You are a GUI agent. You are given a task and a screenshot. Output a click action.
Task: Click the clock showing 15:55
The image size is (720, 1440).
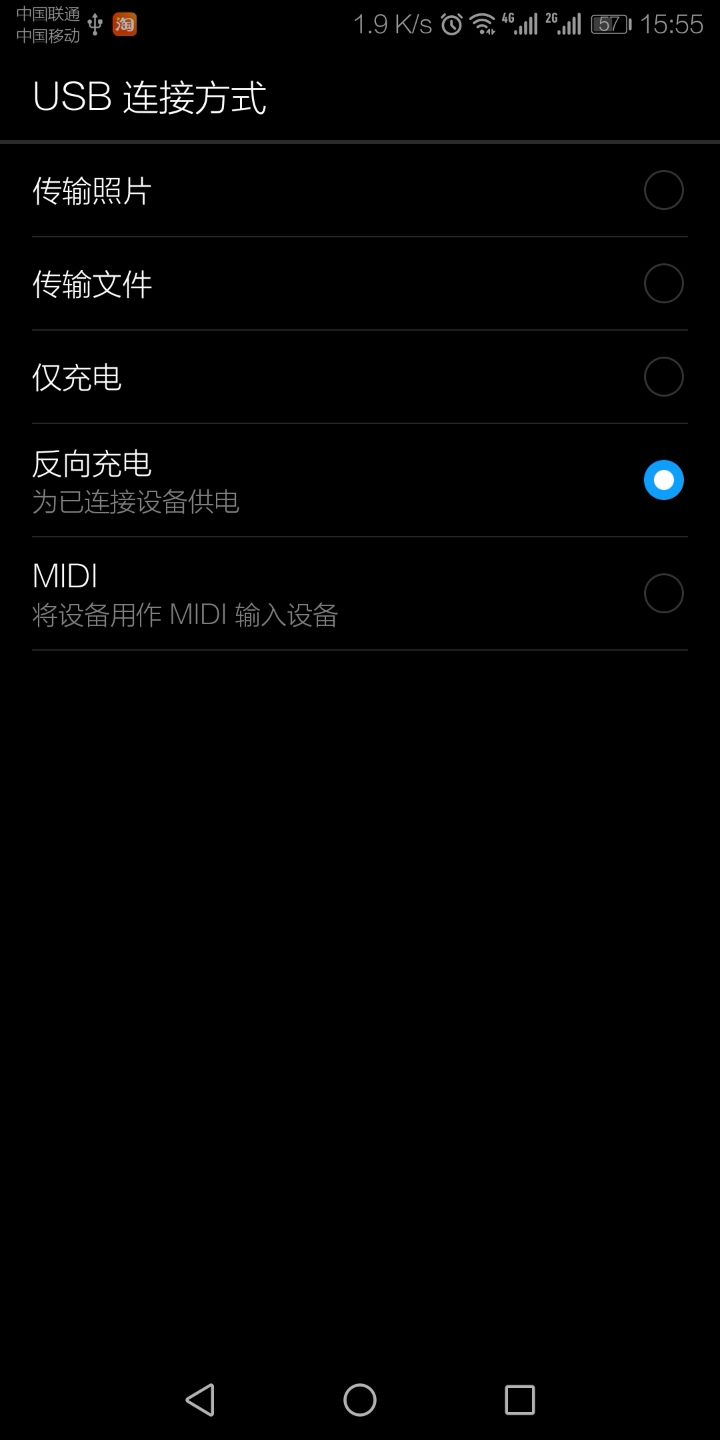pyautogui.click(x=672, y=24)
